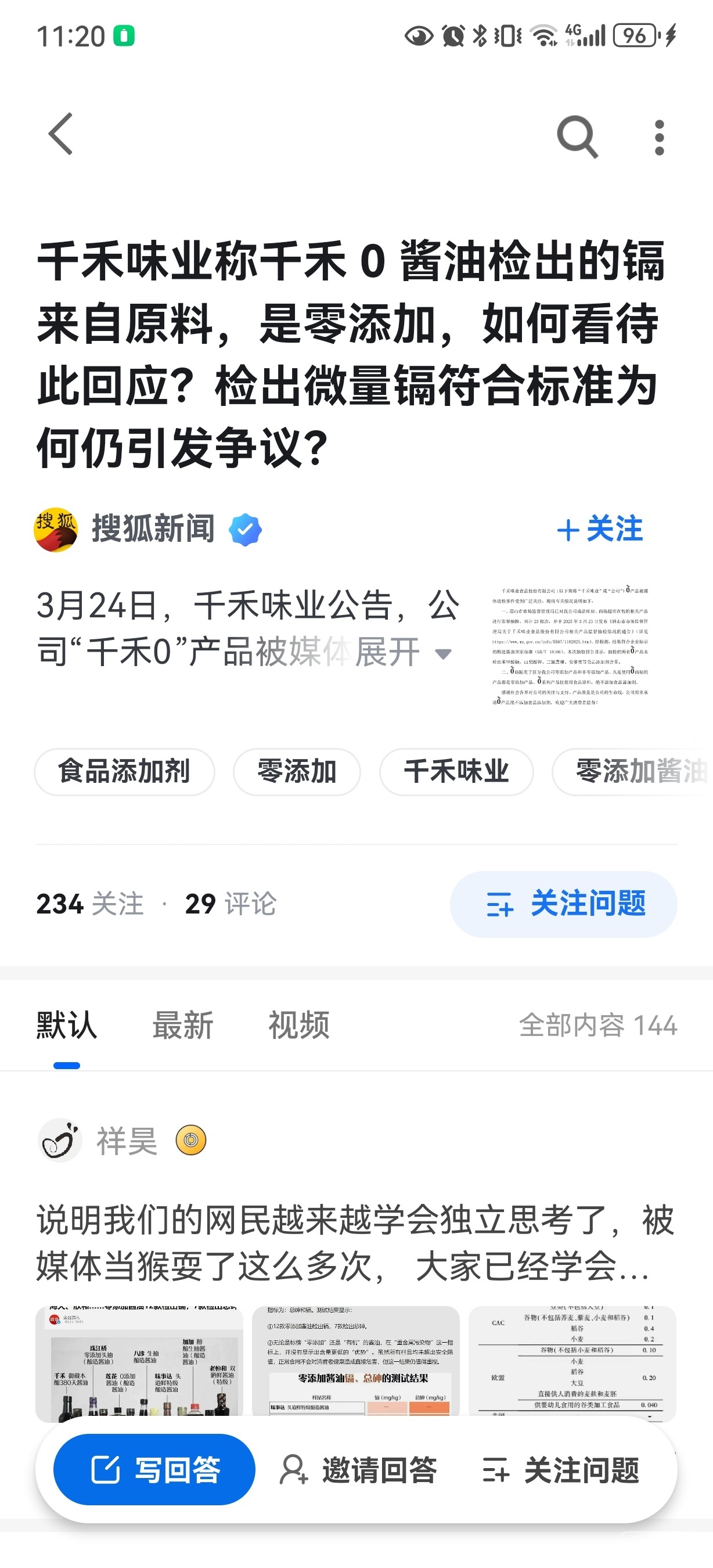Tap the light-blue 关注问题 button

[563, 904]
